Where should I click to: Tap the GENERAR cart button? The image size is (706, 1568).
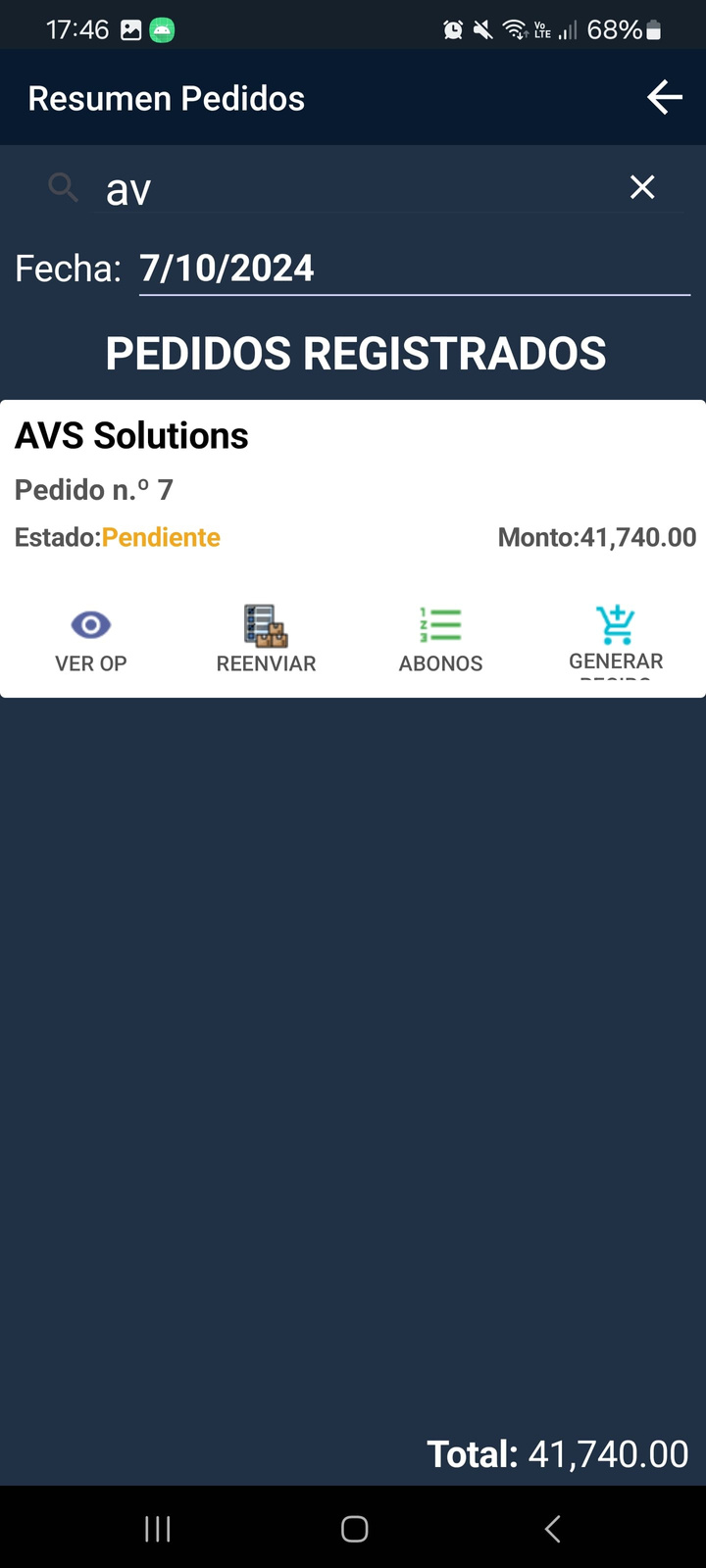coord(616,639)
